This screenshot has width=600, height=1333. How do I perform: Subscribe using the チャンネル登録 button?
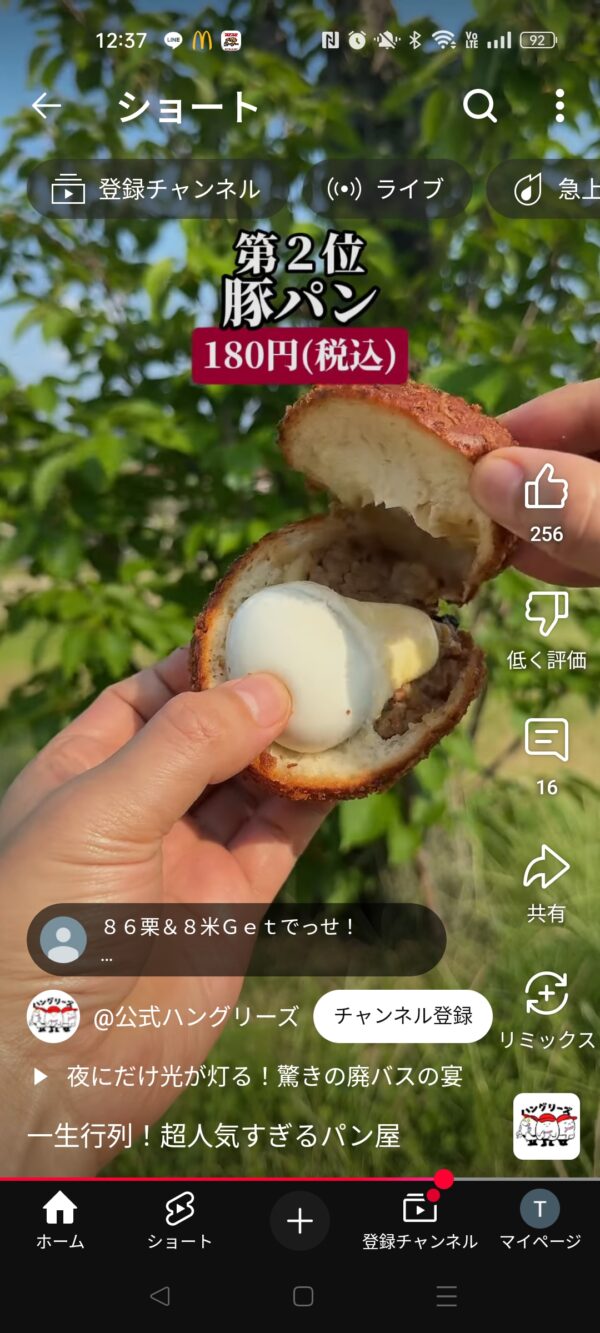coord(402,1016)
